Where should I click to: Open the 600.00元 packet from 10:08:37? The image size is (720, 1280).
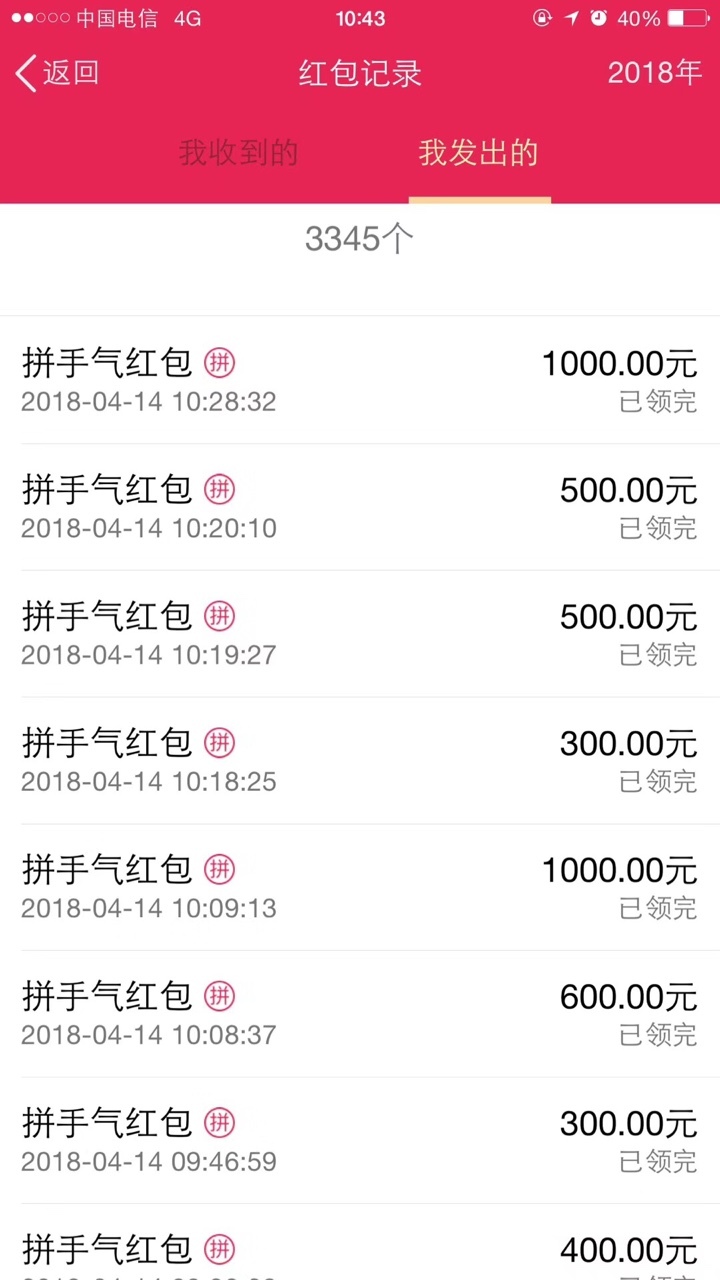coord(360,1014)
